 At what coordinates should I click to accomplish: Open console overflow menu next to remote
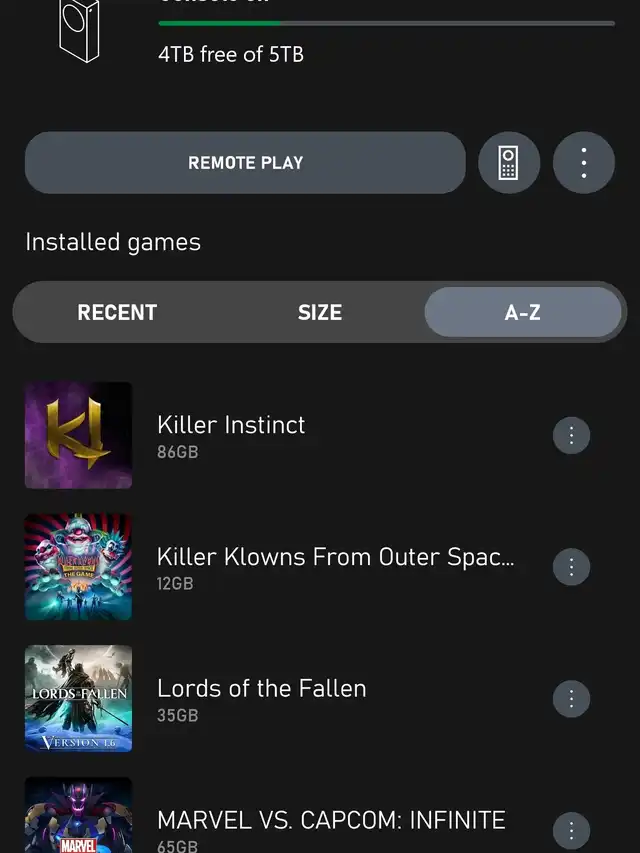coord(583,163)
